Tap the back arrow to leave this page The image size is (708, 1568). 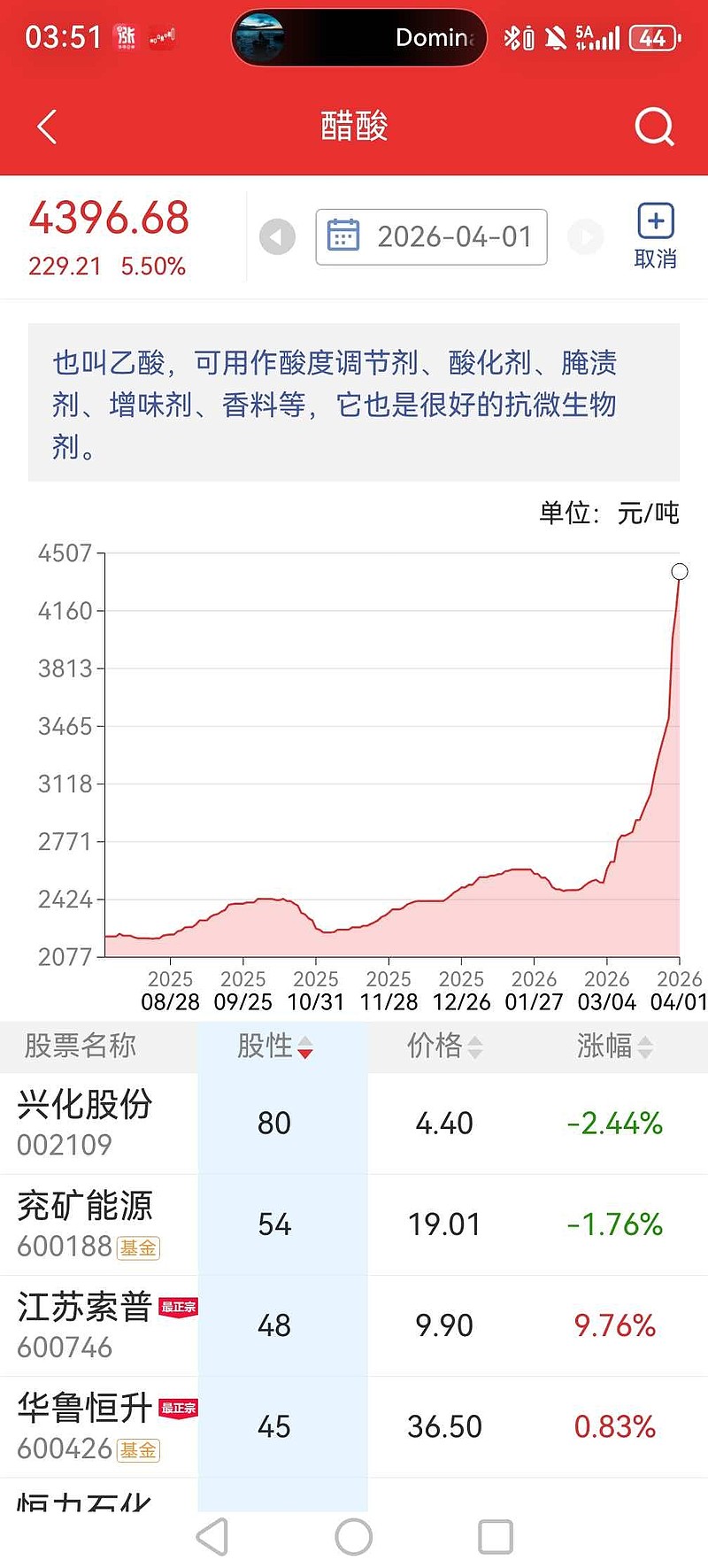click(x=46, y=127)
